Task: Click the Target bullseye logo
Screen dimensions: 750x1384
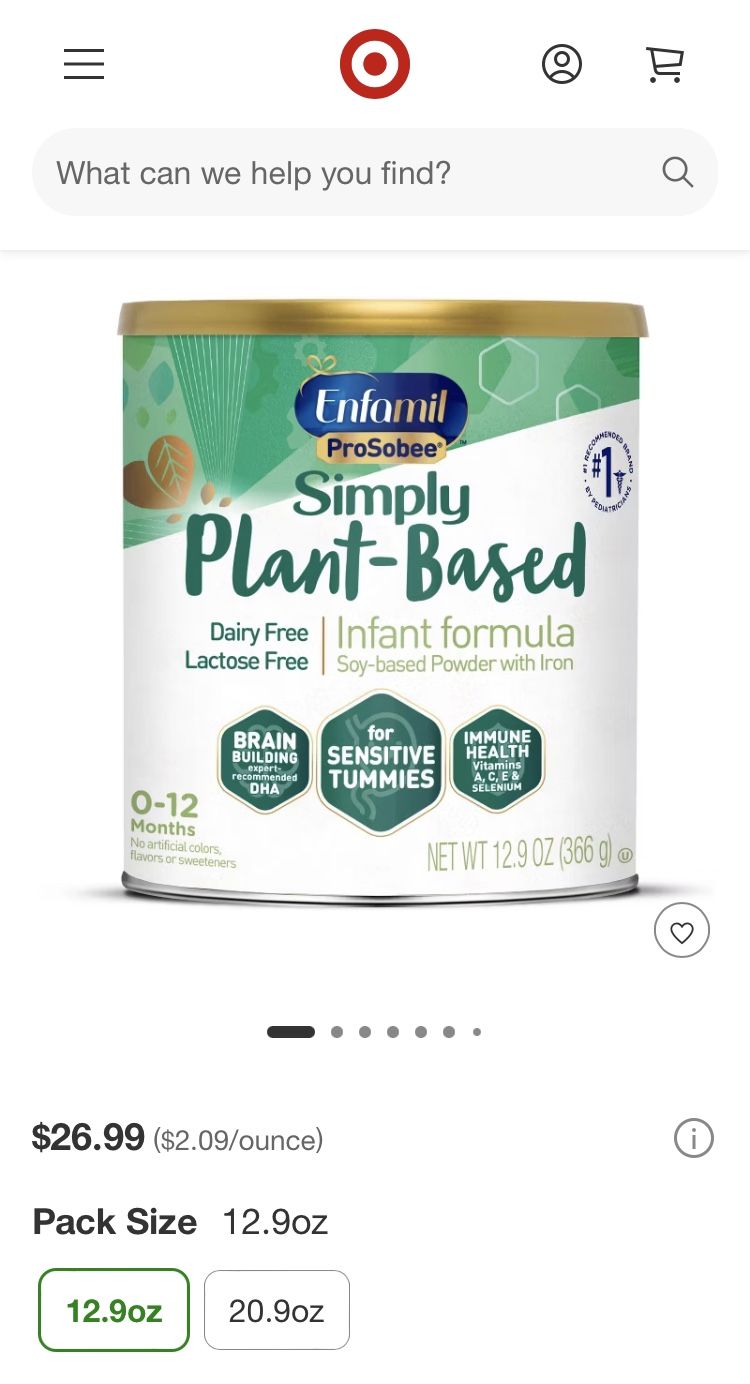Action: tap(375, 62)
